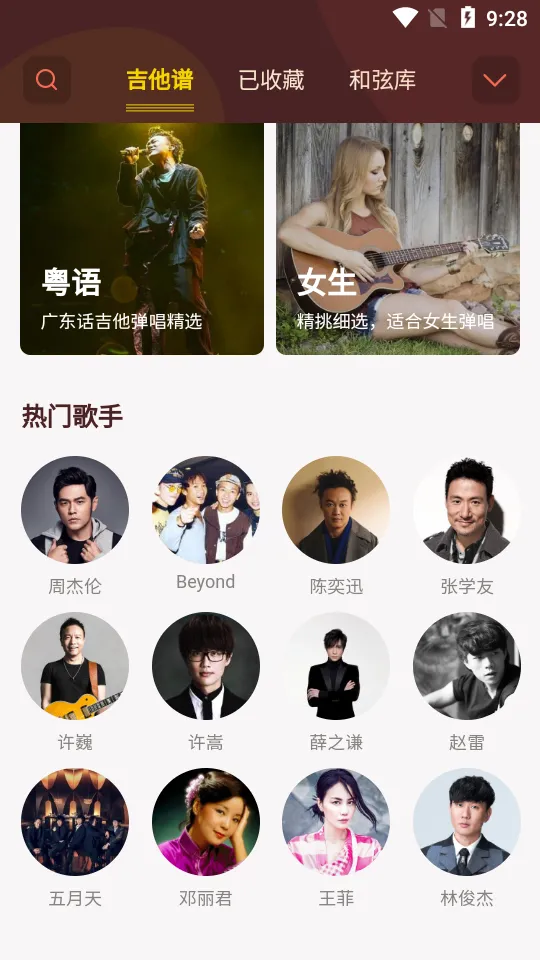Open the 女生 collection card
540x960 pixels.
(x=398, y=239)
